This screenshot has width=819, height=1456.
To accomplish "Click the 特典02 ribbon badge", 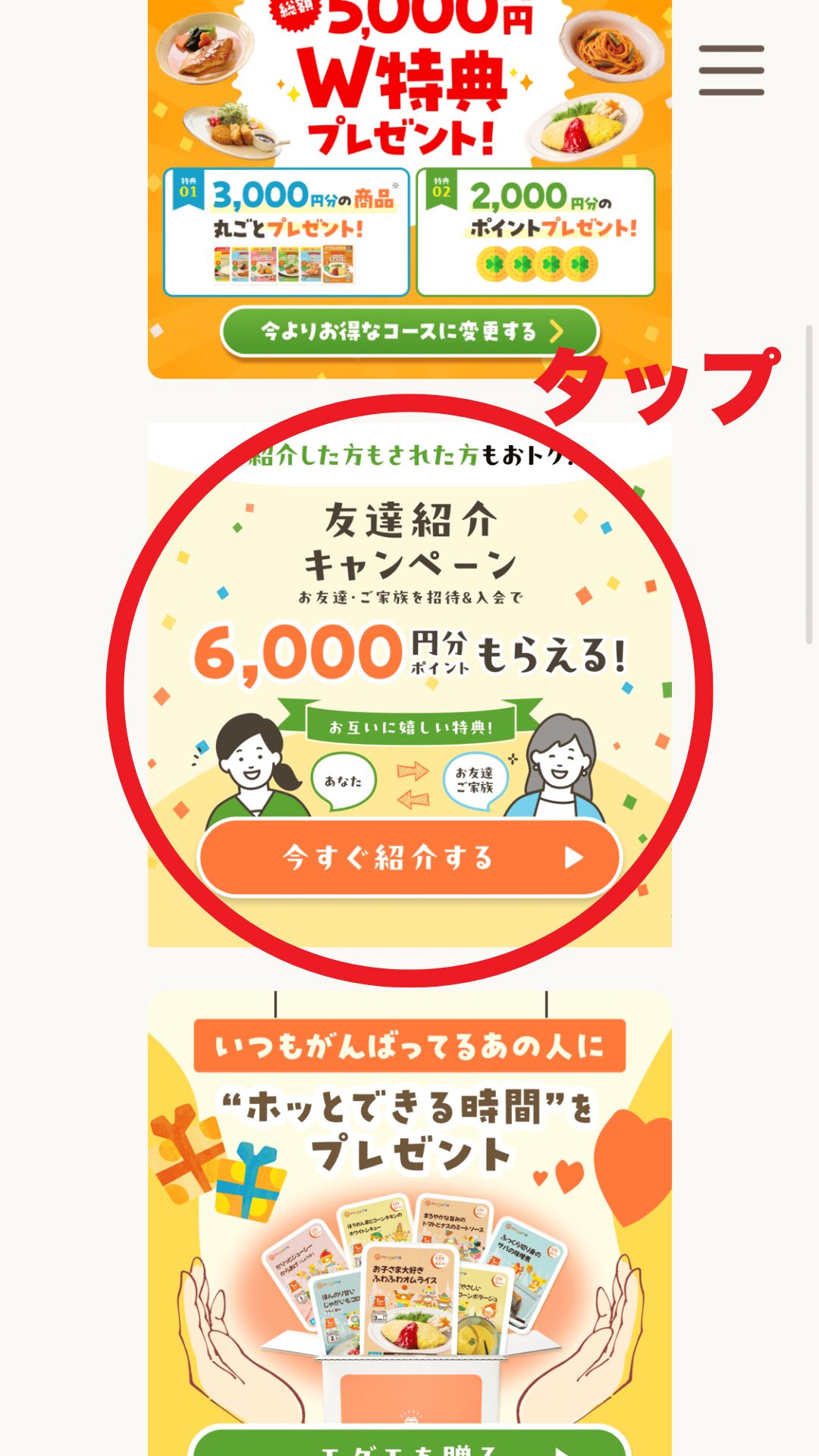I will (x=442, y=191).
